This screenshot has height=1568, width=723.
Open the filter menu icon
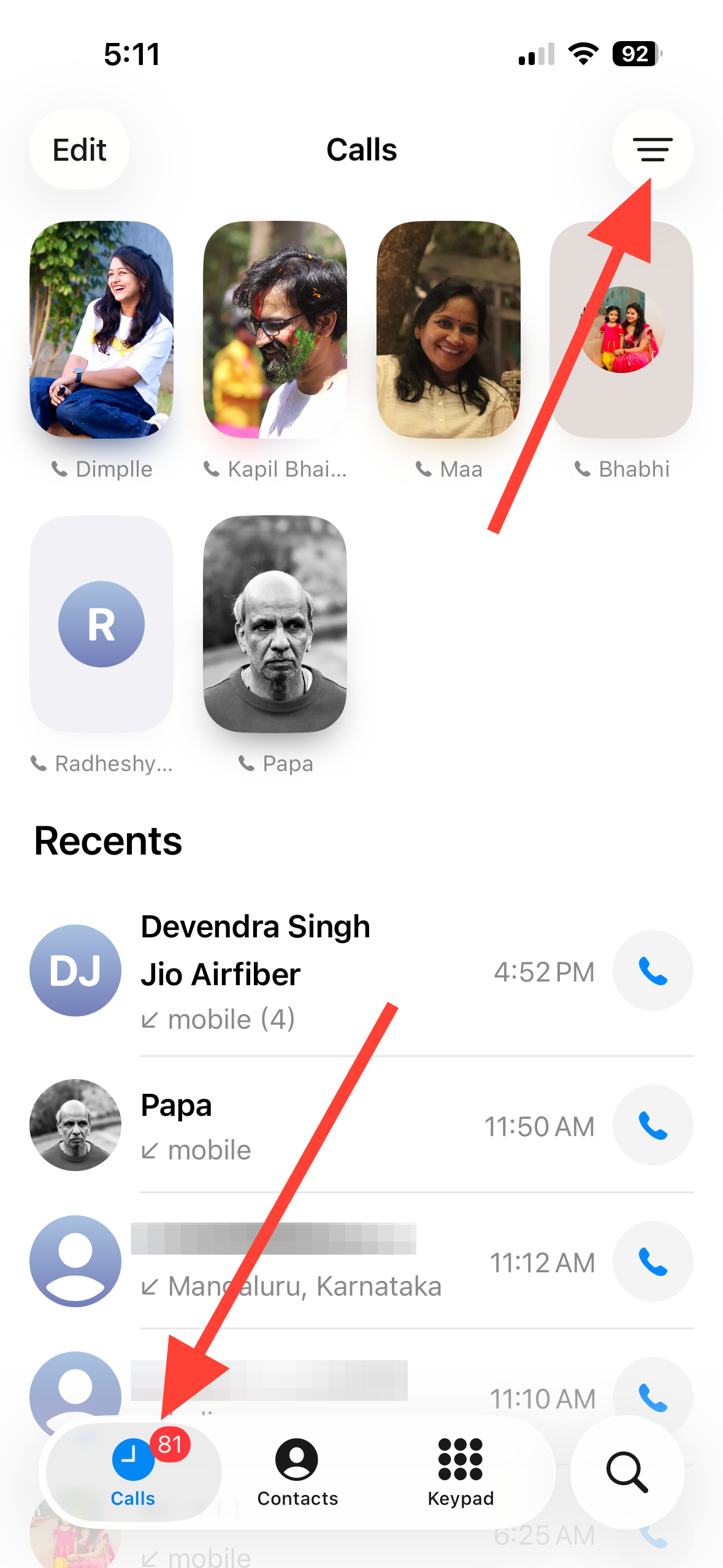point(652,149)
